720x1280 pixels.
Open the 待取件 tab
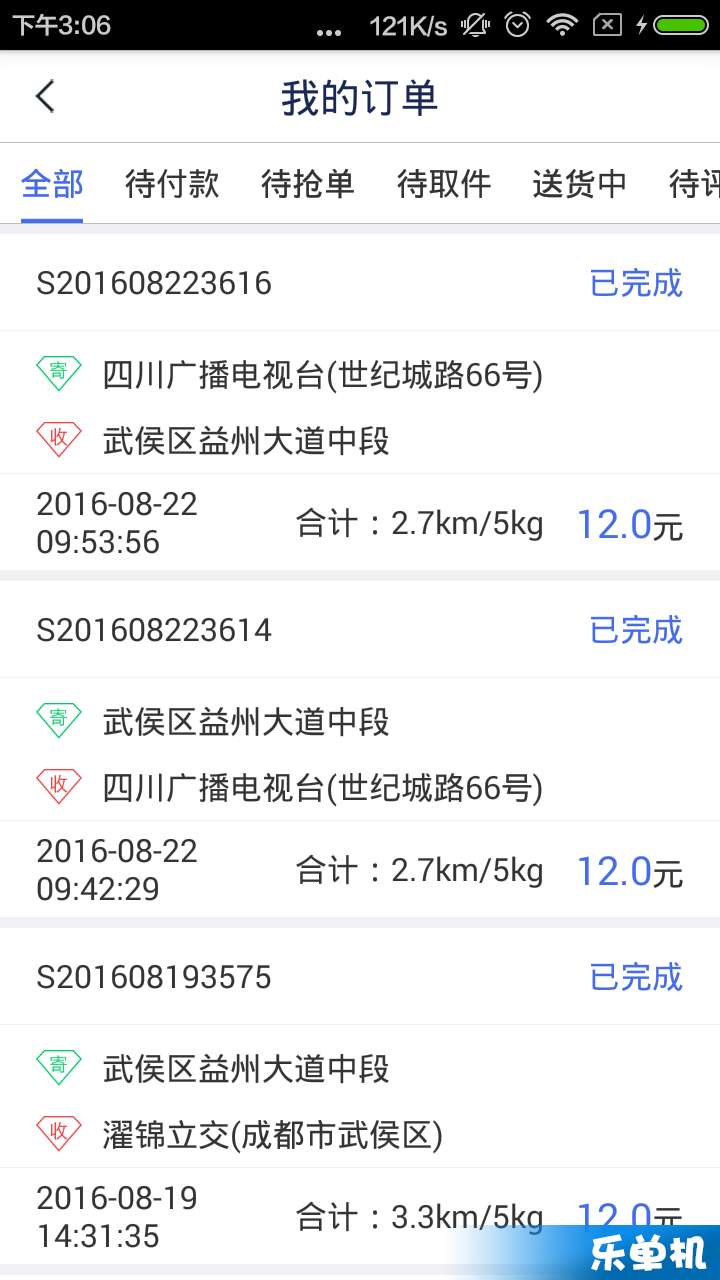[x=444, y=184]
